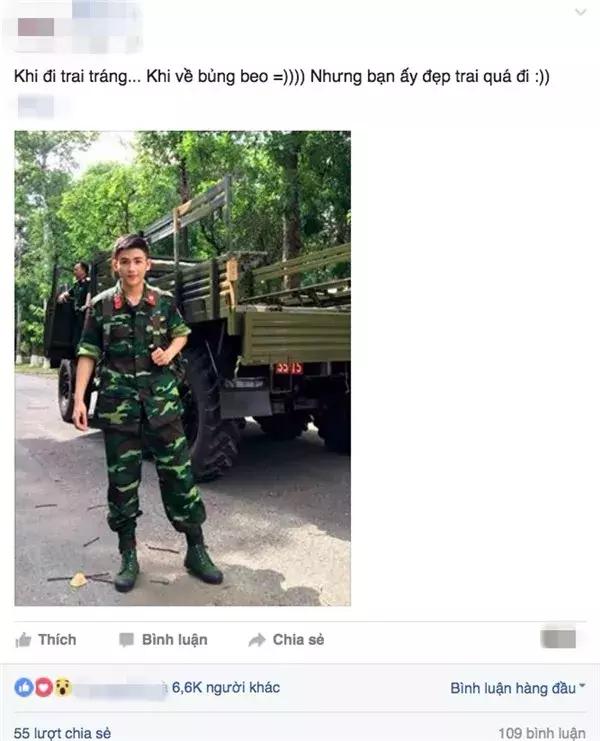Open the 109 bình luận comments
600x741 pixels.
coord(541,733)
